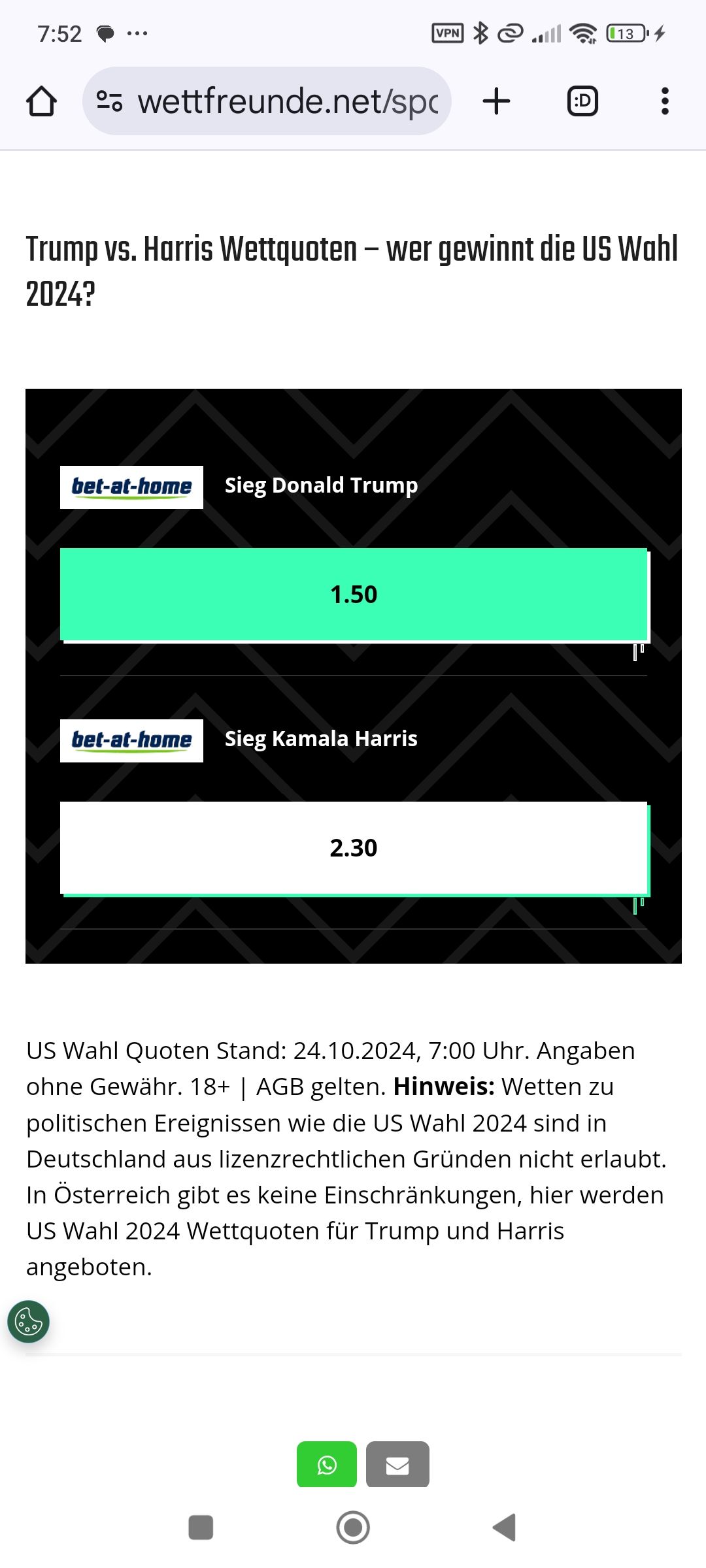The width and height of the screenshot is (706, 1568).
Task: Go back with the system back button
Action: (x=504, y=1527)
